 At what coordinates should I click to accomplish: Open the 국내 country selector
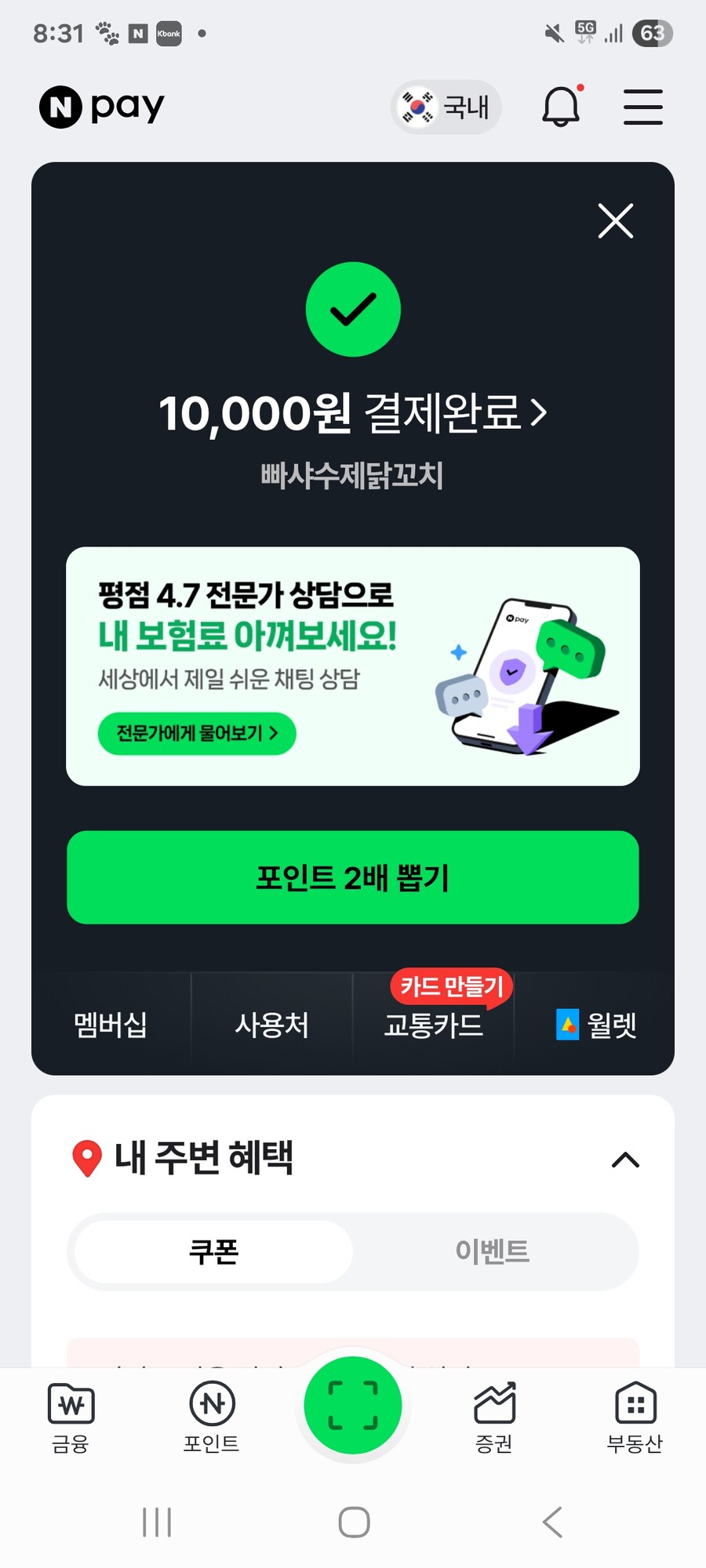tap(446, 107)
